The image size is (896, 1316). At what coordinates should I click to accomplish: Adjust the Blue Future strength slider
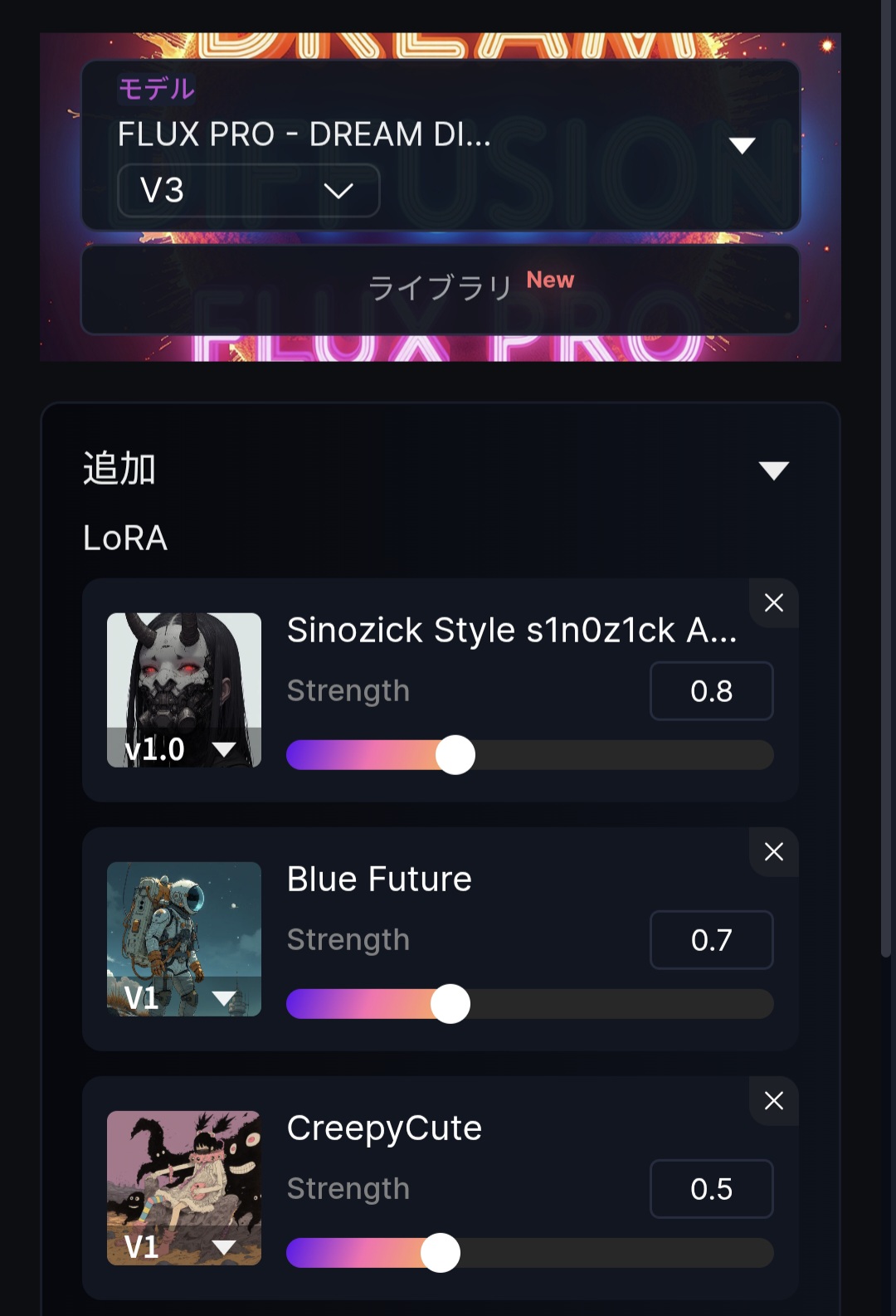(450, 1004)
